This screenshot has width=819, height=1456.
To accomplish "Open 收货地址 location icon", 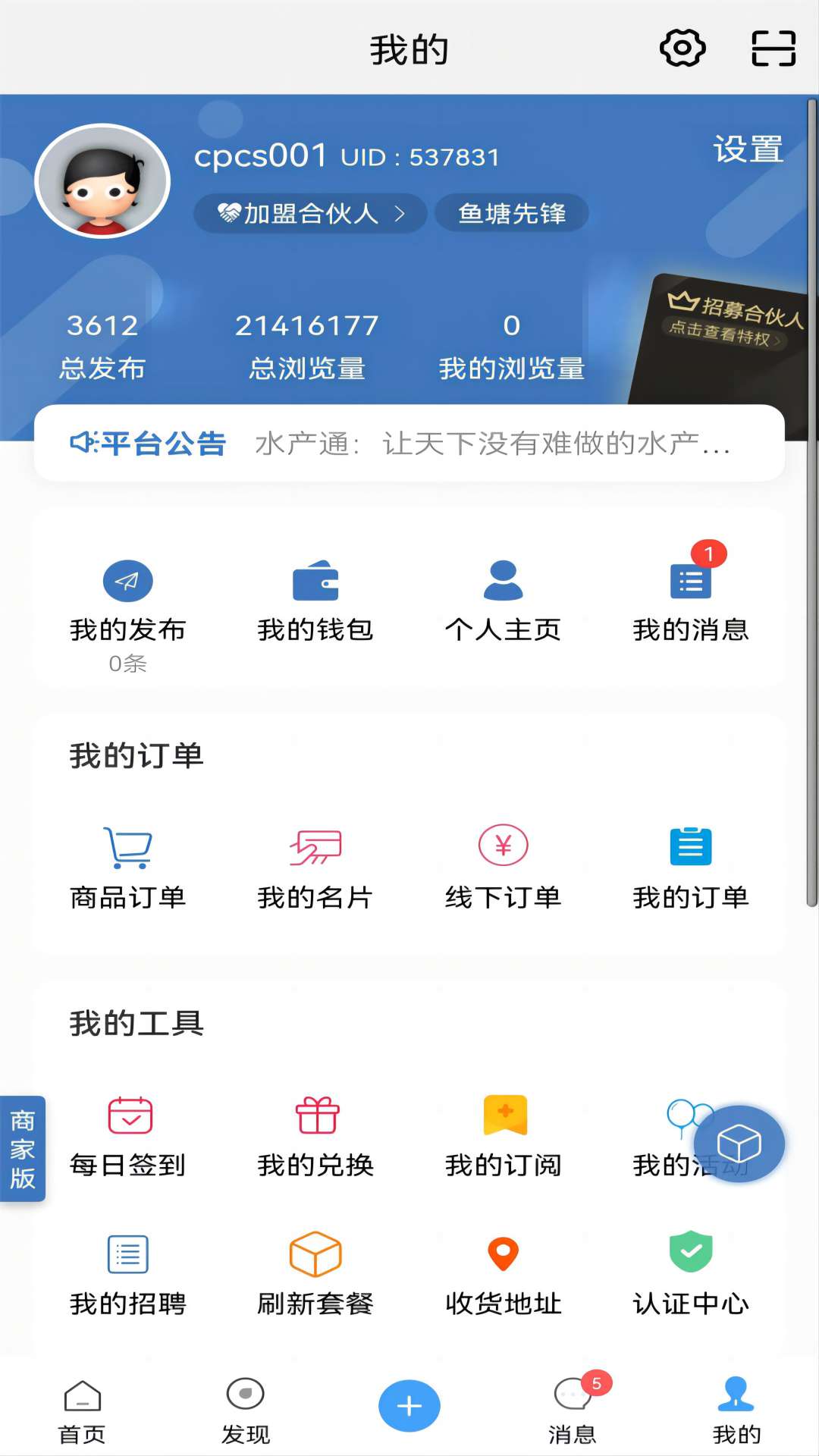I will [x=502, y=1255].
